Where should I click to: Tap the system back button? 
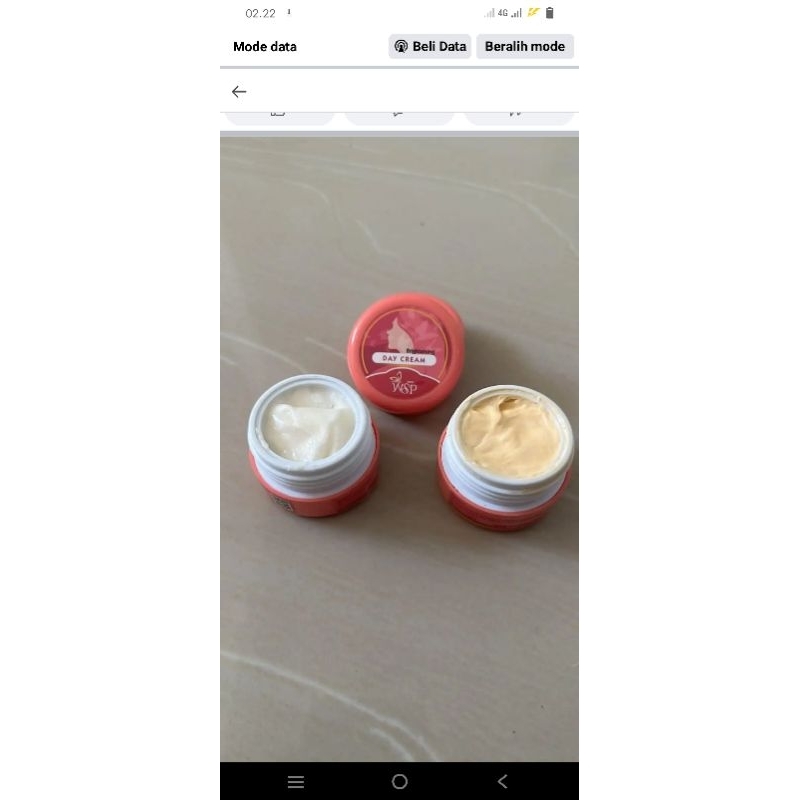502,782
